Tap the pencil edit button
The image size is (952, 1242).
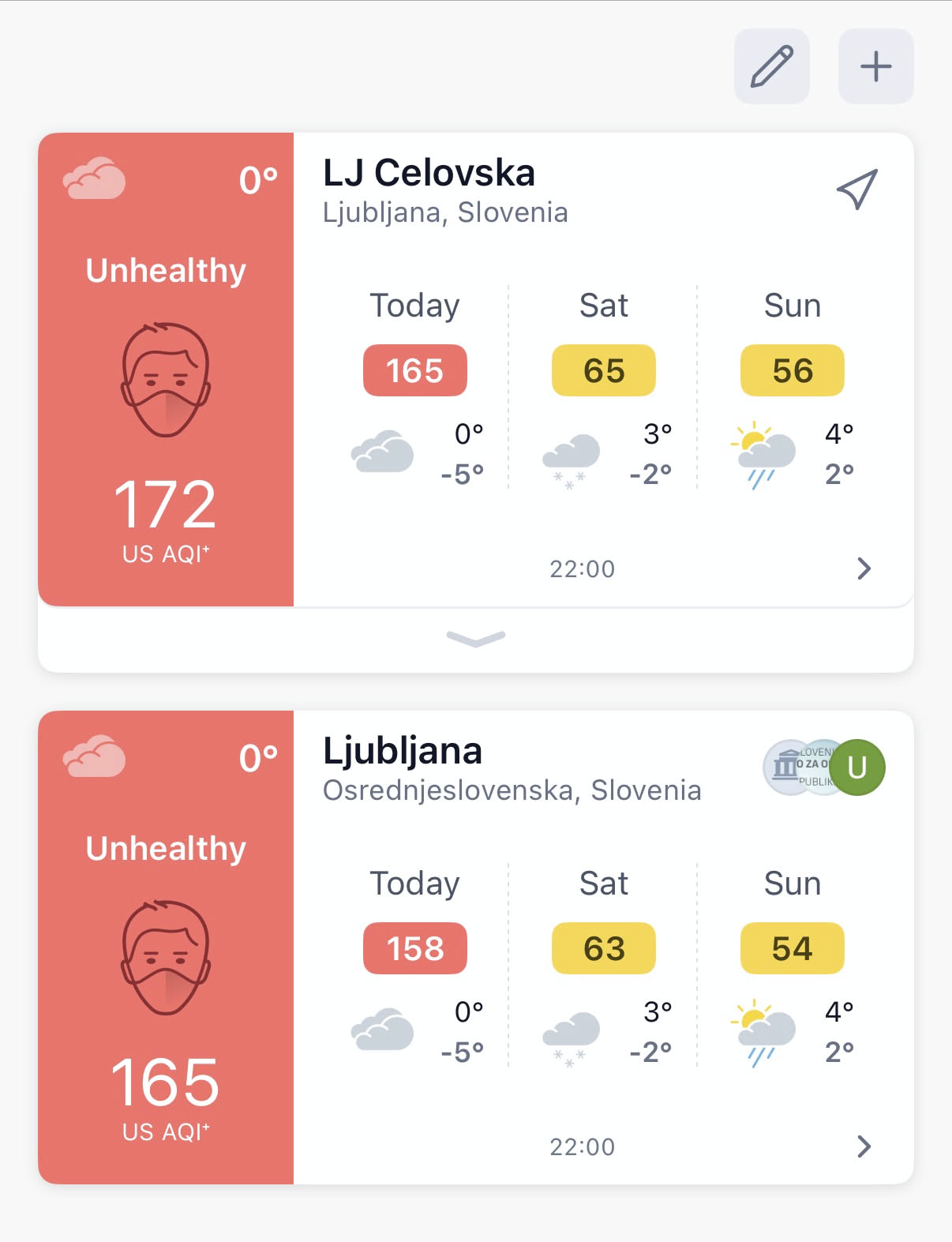coord(772,66)
